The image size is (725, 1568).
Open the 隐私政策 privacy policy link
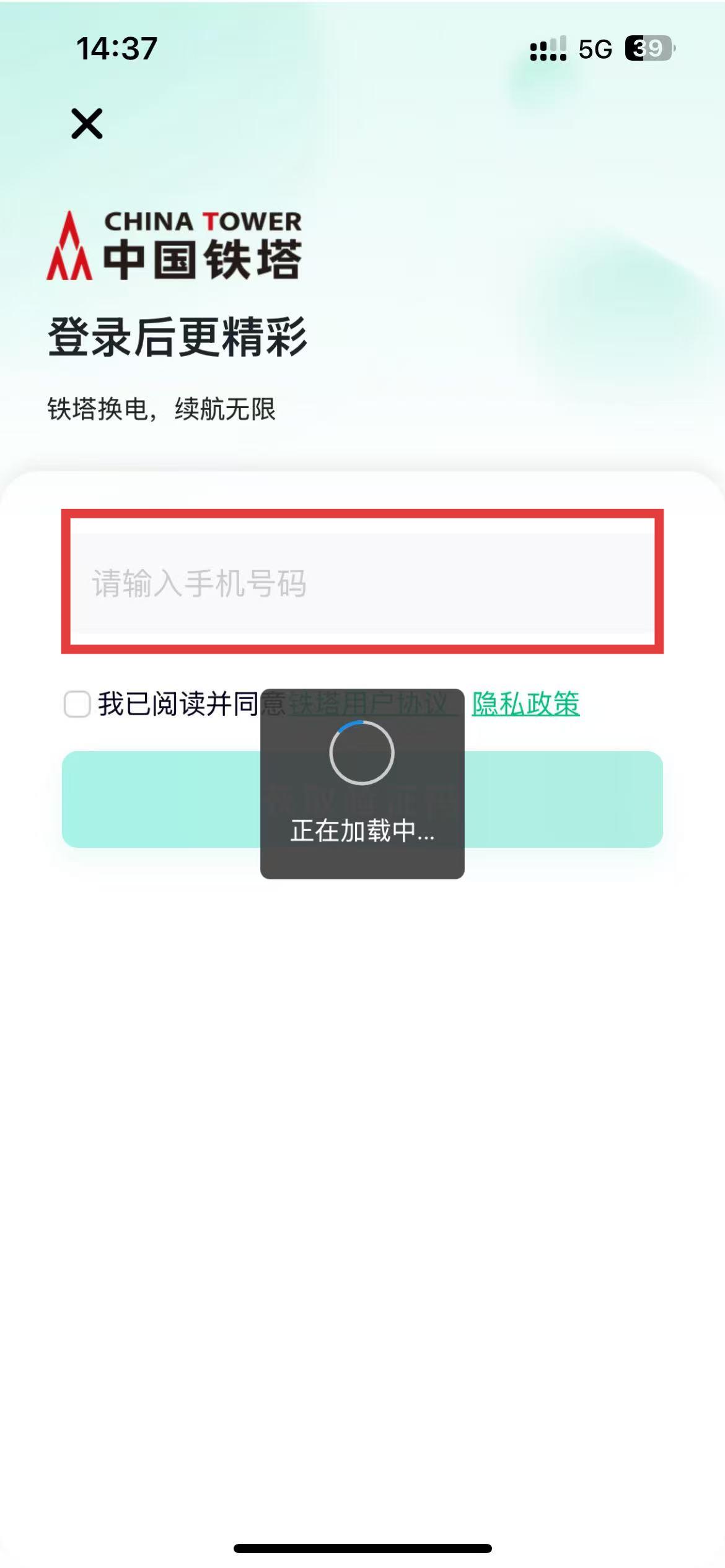[525, 704]
